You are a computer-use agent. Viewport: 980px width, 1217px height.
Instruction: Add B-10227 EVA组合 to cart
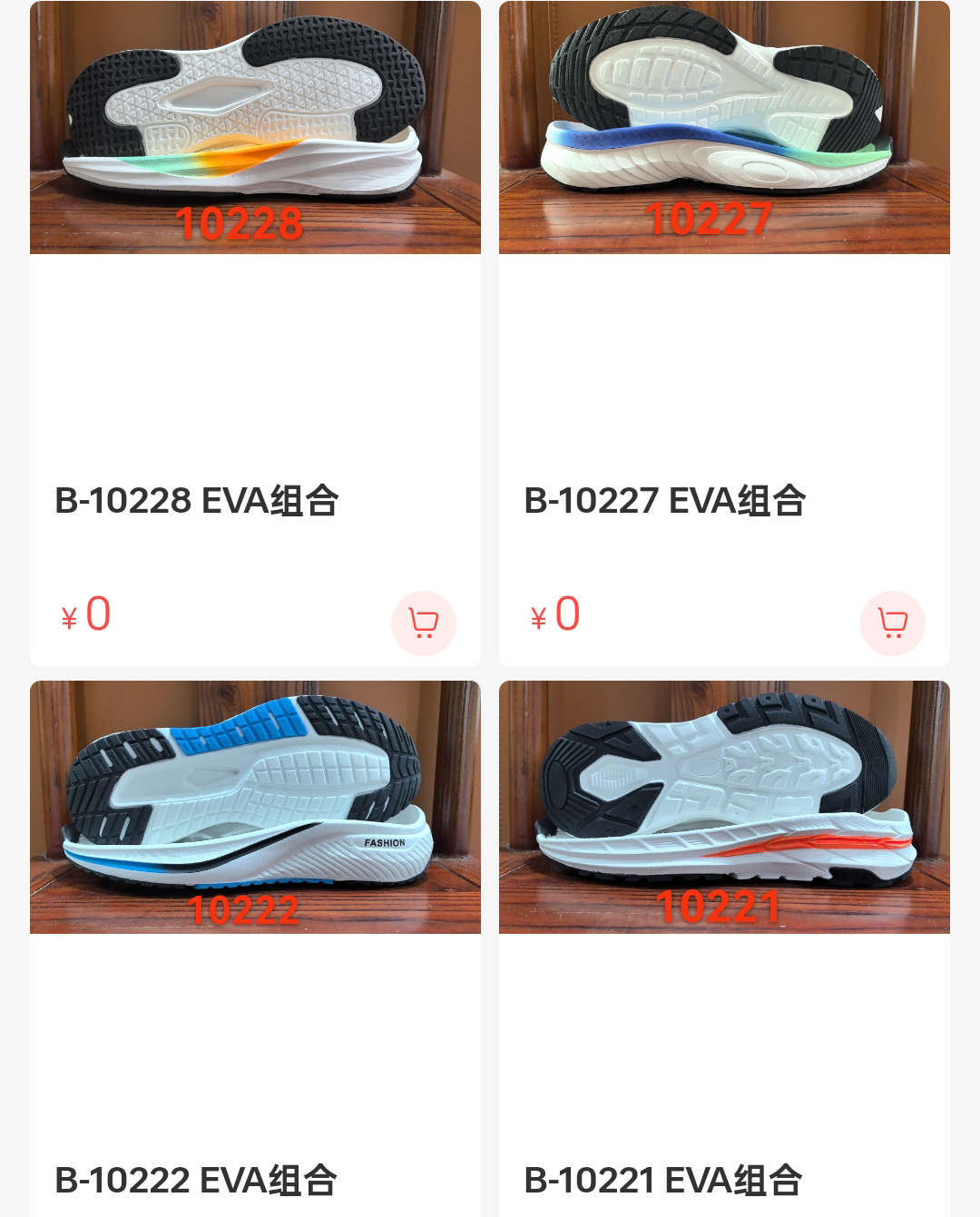click(893, 623)
